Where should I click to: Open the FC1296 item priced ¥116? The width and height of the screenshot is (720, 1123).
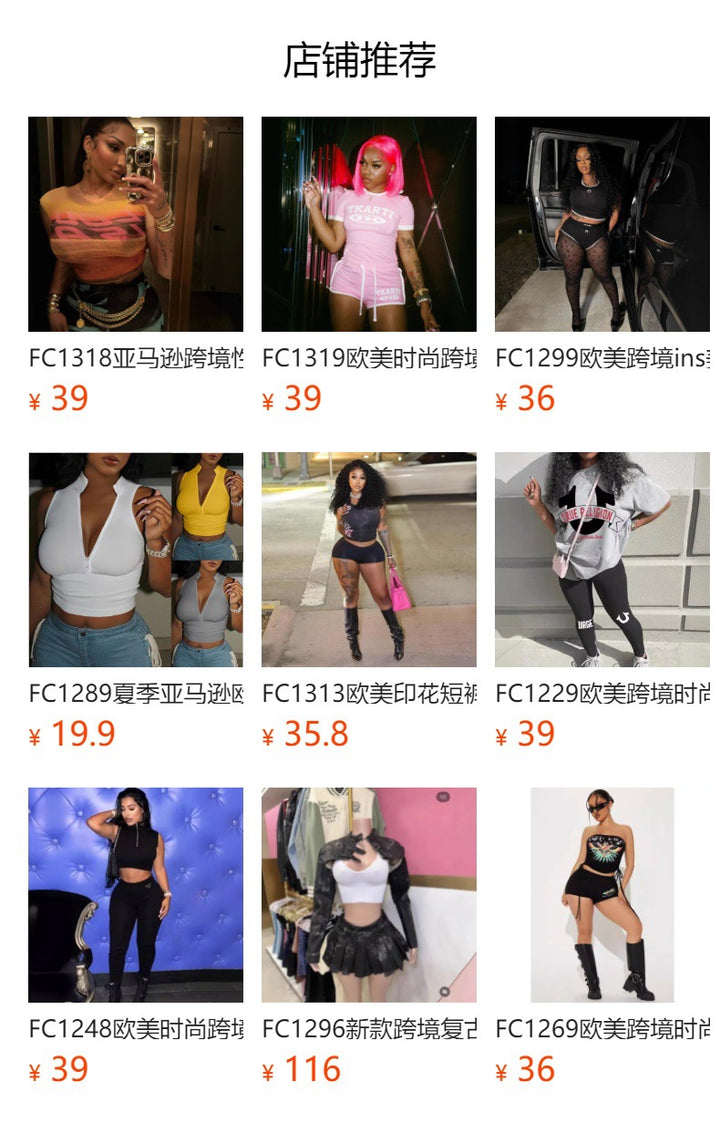pyautogui.click(x=369, y=894)
